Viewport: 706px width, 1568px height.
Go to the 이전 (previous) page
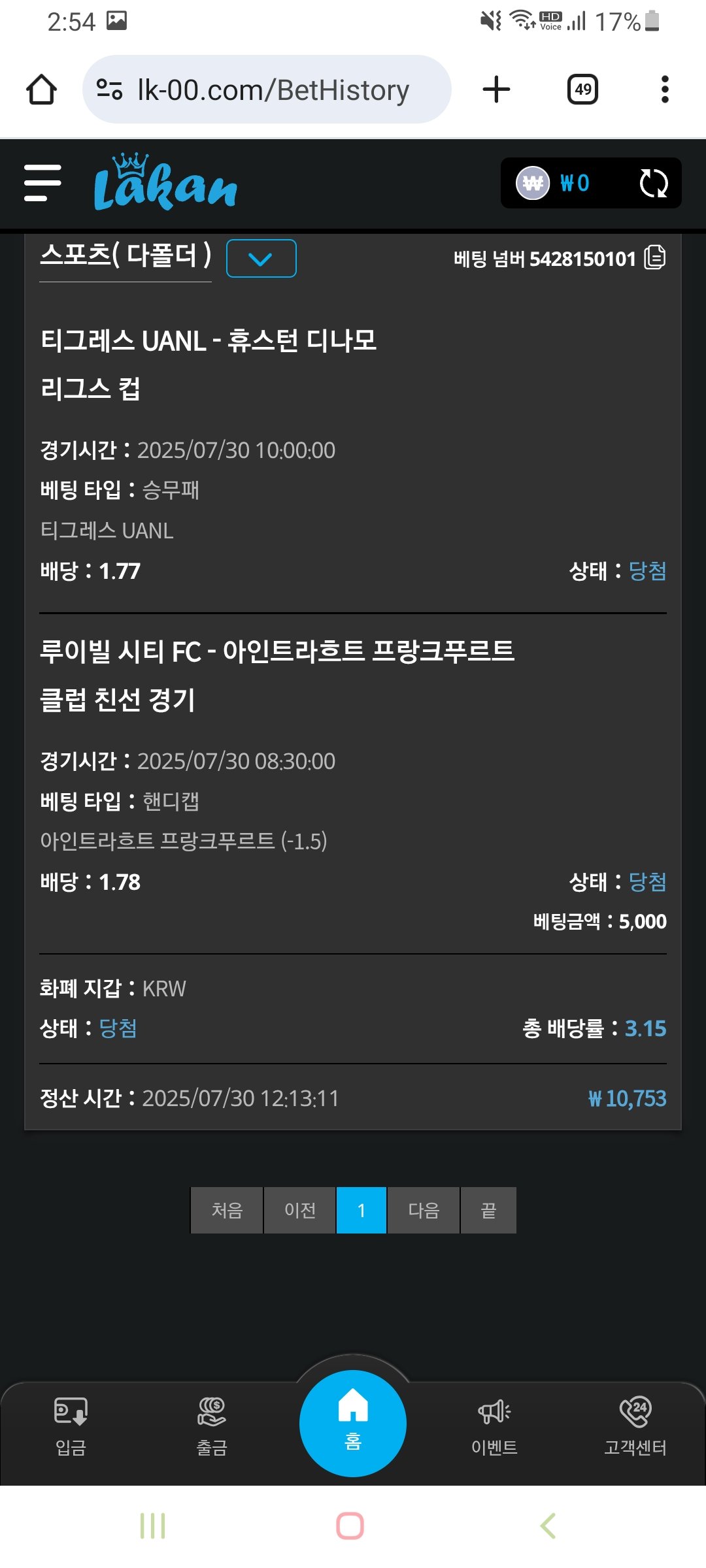pos(300,1211)
